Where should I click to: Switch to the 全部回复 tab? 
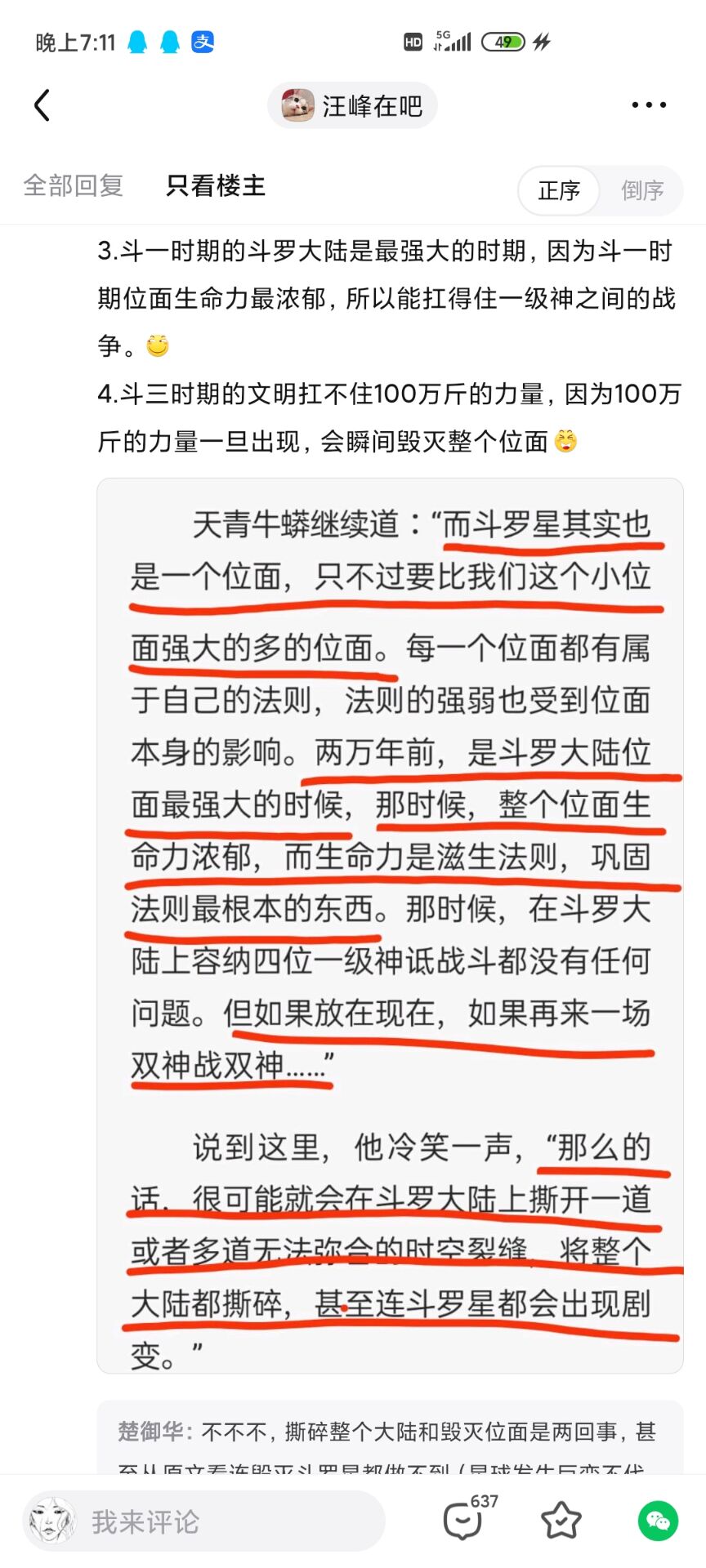point(74,186)
